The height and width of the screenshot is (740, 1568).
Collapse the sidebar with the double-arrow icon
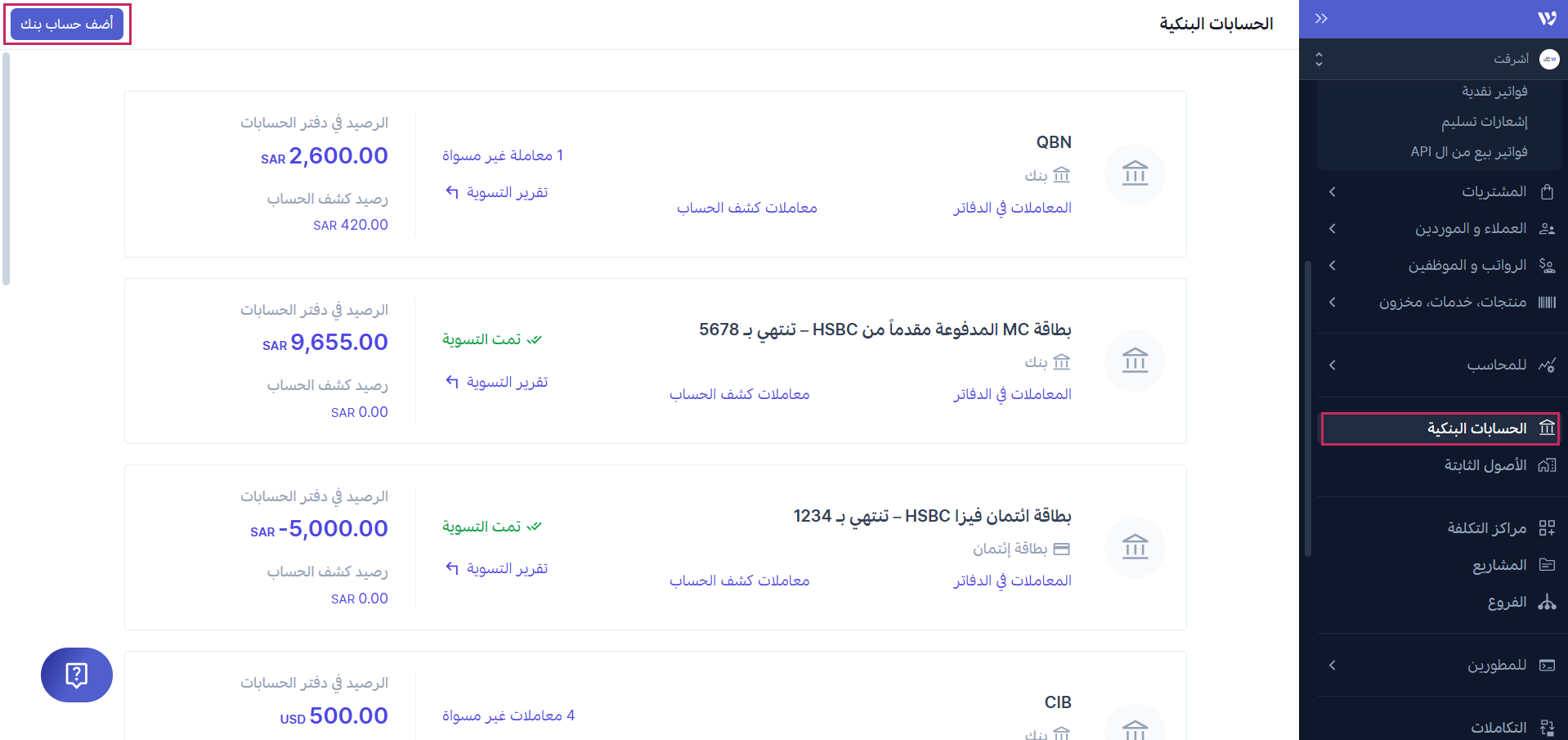1321,19
